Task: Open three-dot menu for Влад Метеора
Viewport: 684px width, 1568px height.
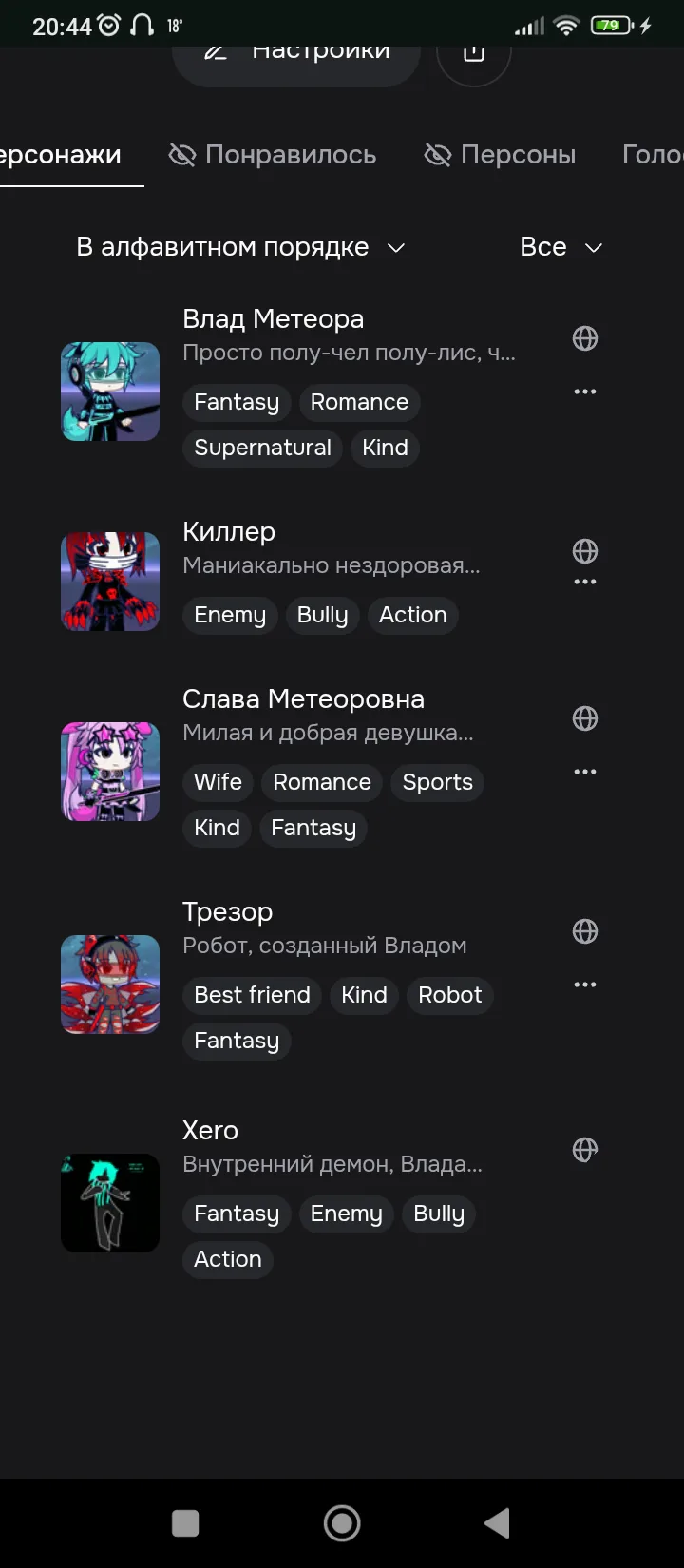Action: coord(585,392)
